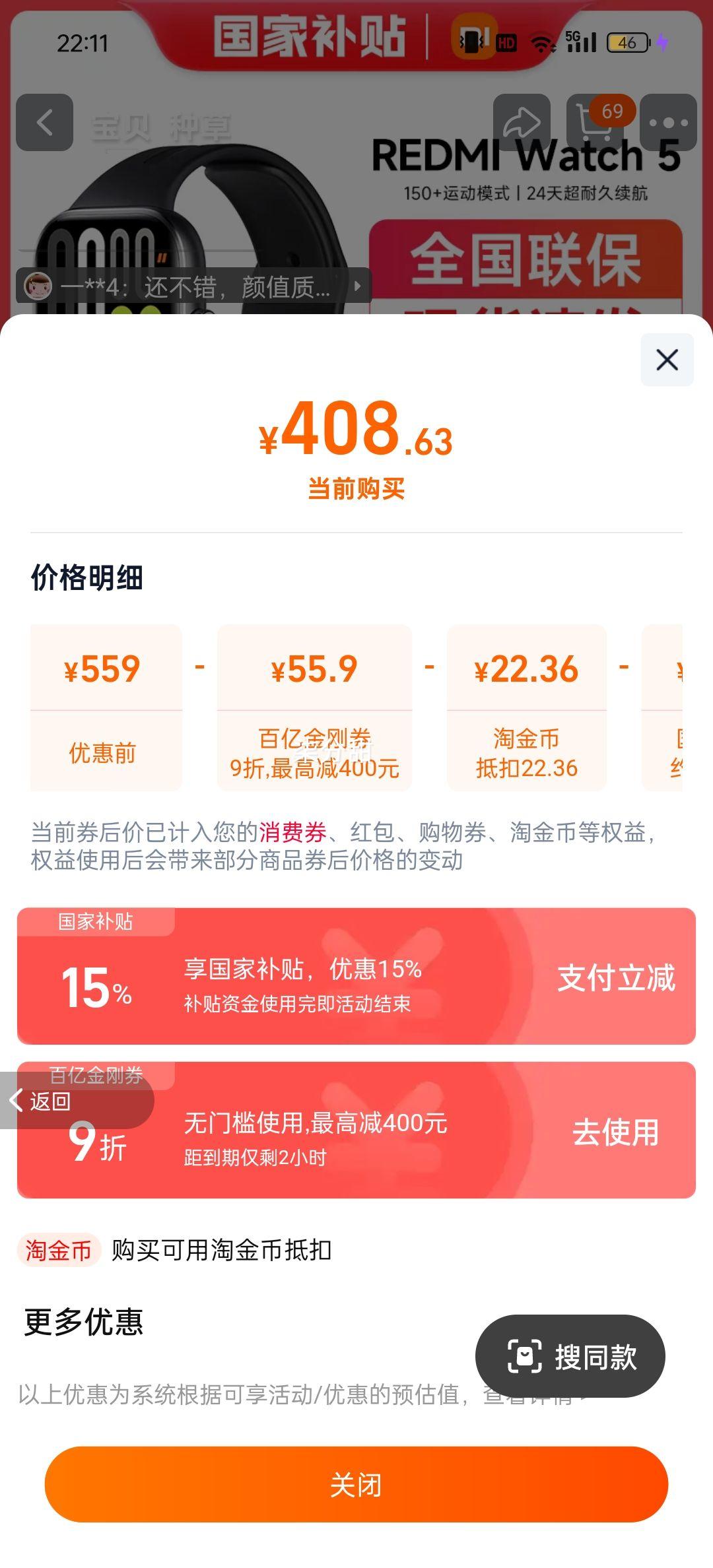Tap 去使用 on the 百亿金刚券 coupon

coord(615,1132)
